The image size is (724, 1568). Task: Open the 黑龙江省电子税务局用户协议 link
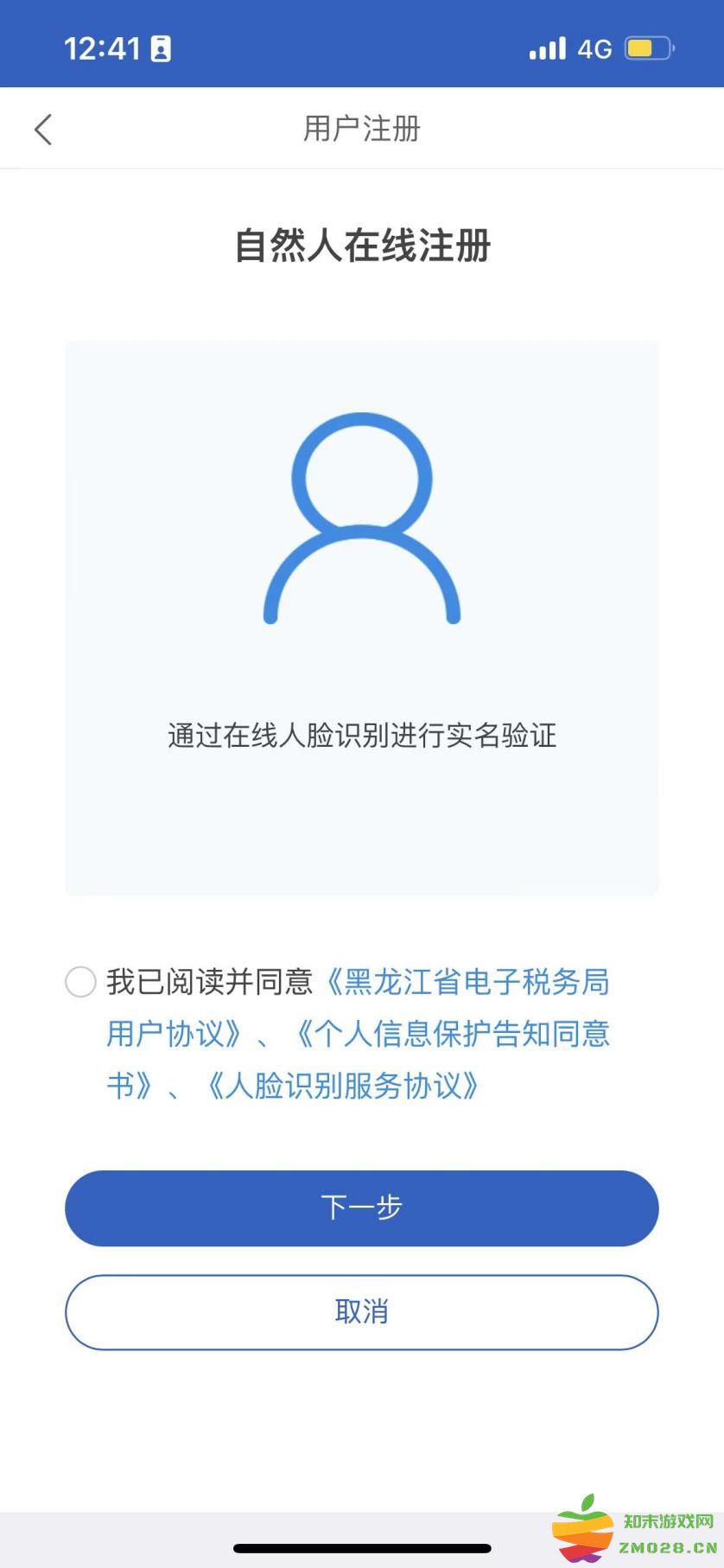[x=471, y=982]
